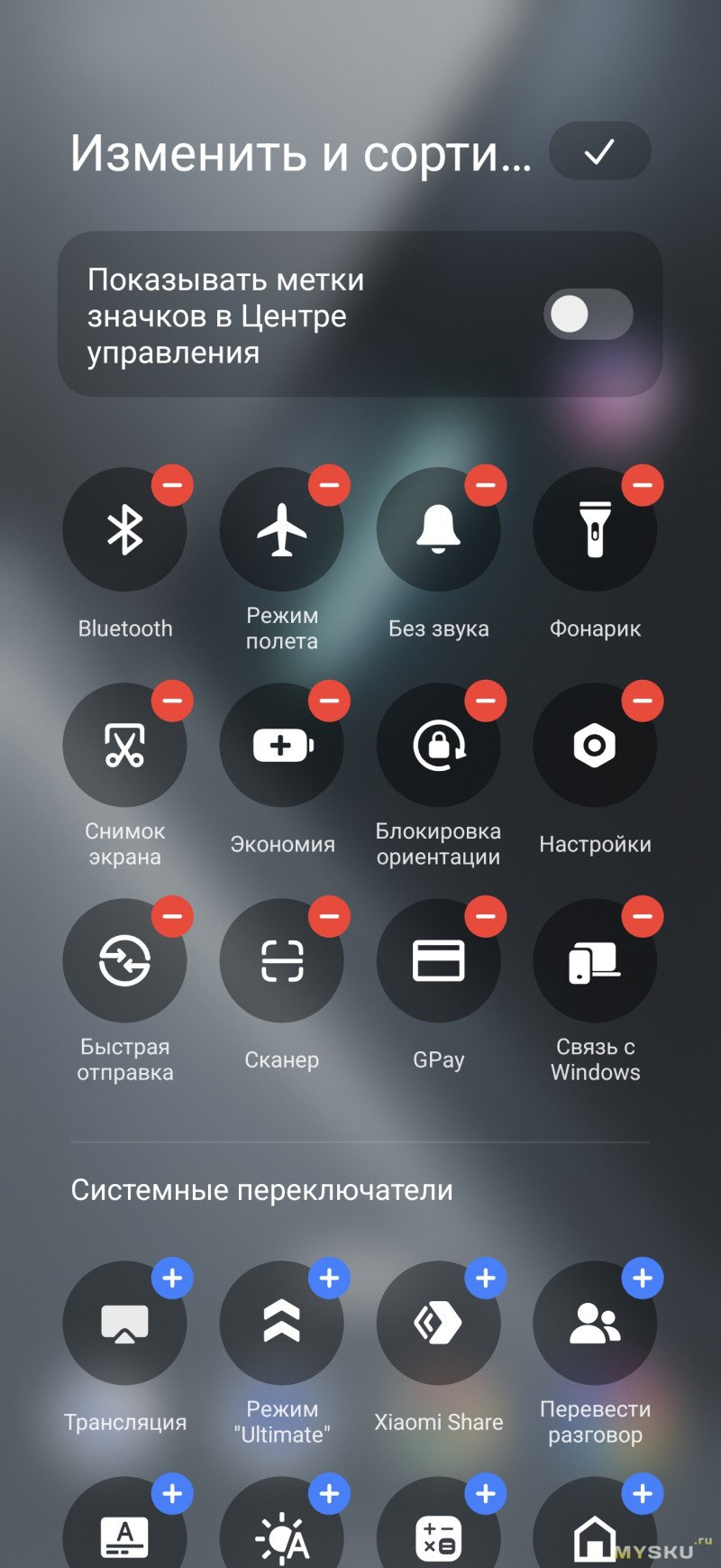
Task: Remove the Режим полета tile
Action: tap(329, 485)
